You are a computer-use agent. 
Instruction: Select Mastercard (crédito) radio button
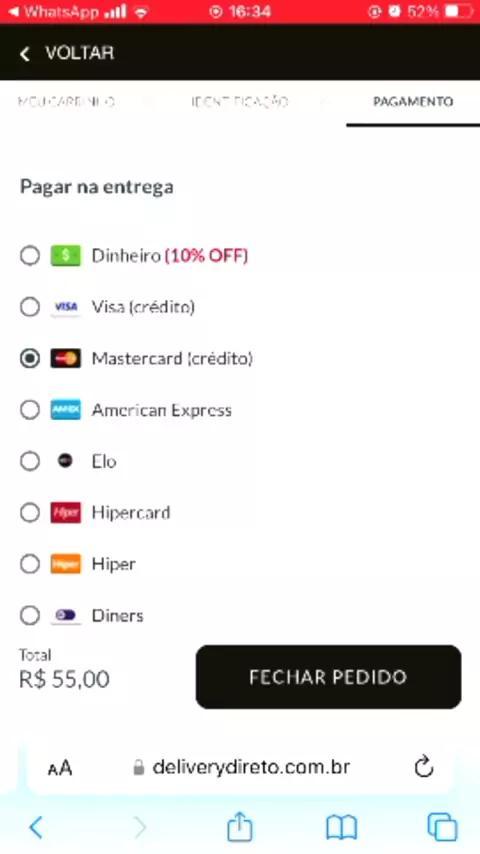[x=30, y=358]
